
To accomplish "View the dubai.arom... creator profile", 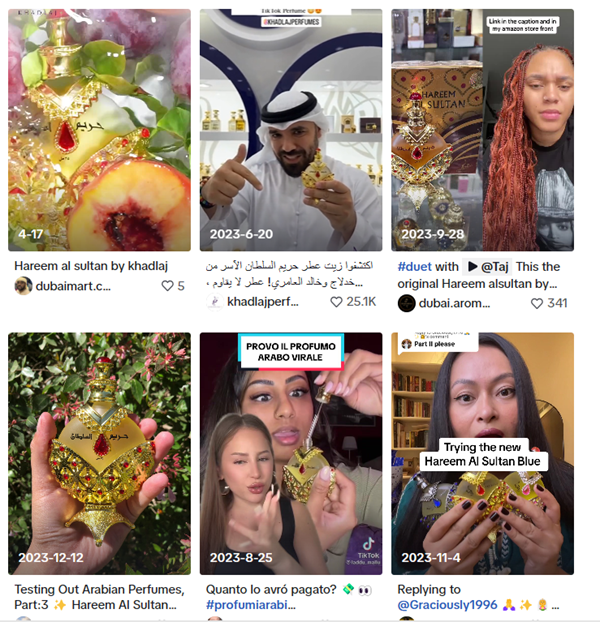I will point(456,303).
